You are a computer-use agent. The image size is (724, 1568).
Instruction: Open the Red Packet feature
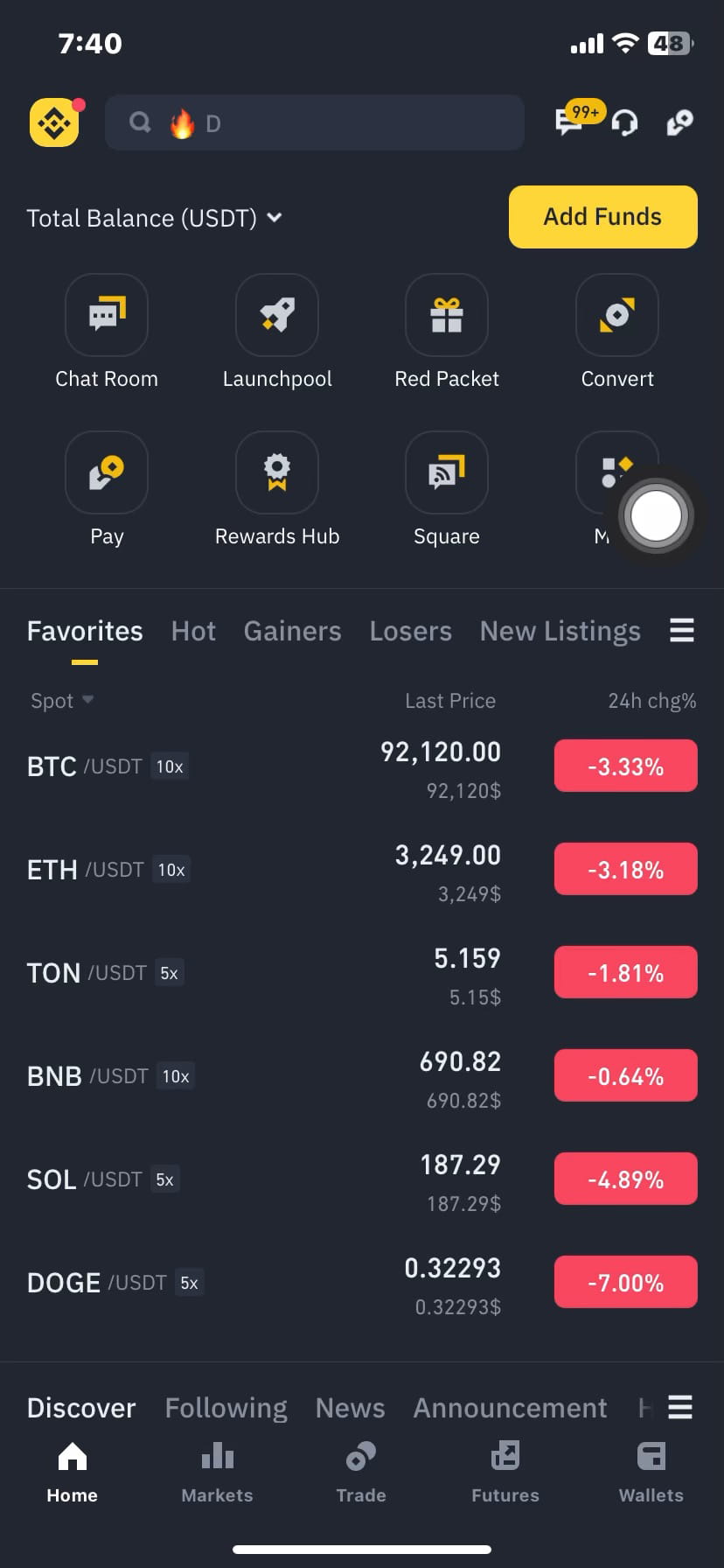coord(447,332)
